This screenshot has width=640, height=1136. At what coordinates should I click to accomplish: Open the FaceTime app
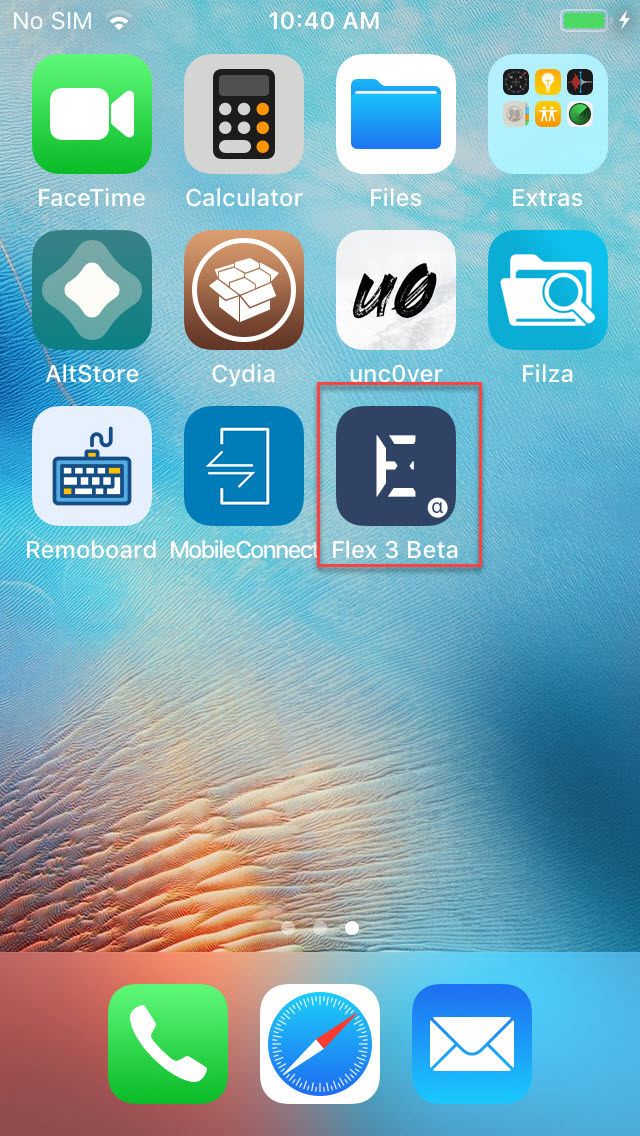click(x=92, y=114)
